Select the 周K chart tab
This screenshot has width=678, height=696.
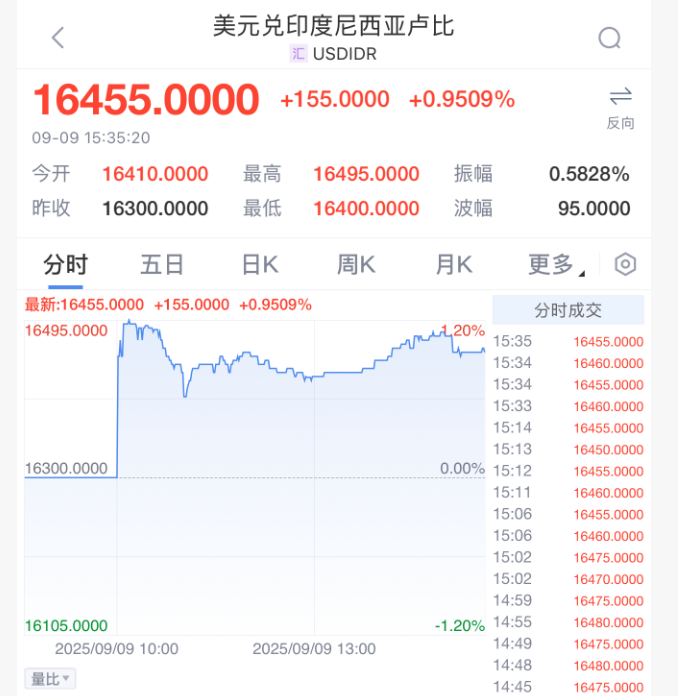tap(355, 265)
